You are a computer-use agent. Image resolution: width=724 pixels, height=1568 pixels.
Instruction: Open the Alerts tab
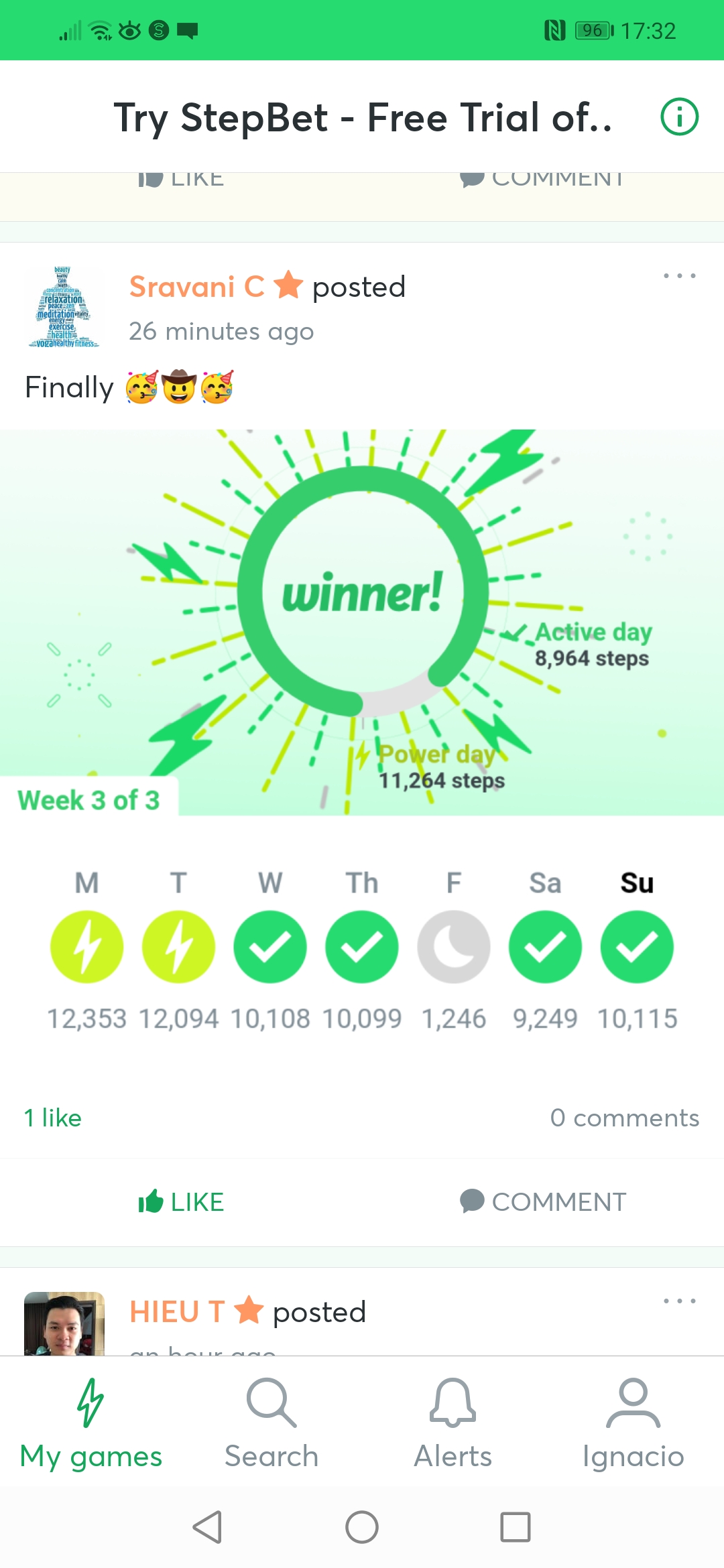[452, 1424]
